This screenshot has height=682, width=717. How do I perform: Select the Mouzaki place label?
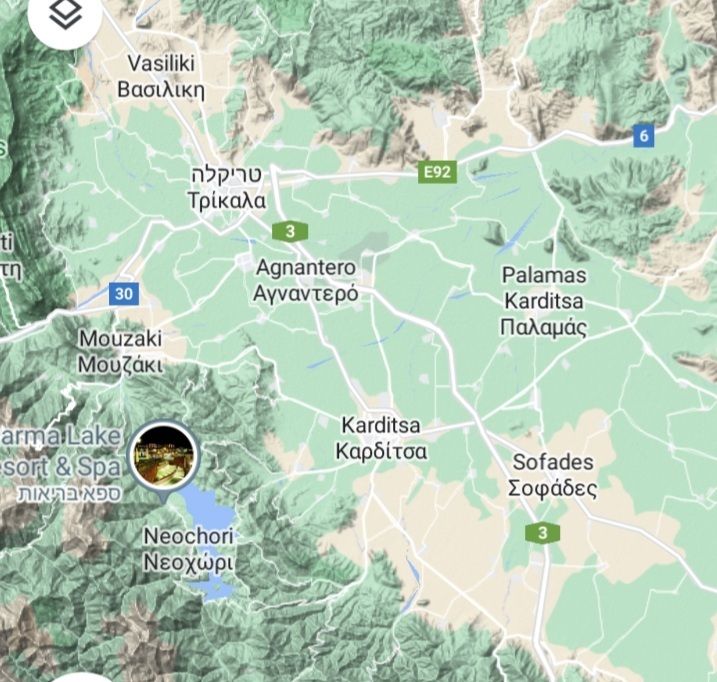click(120, 351)
